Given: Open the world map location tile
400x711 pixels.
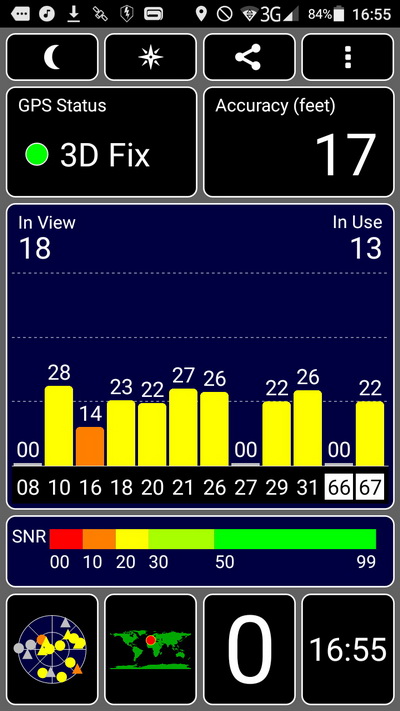Looking at the screenshot, I should point(151,649).
